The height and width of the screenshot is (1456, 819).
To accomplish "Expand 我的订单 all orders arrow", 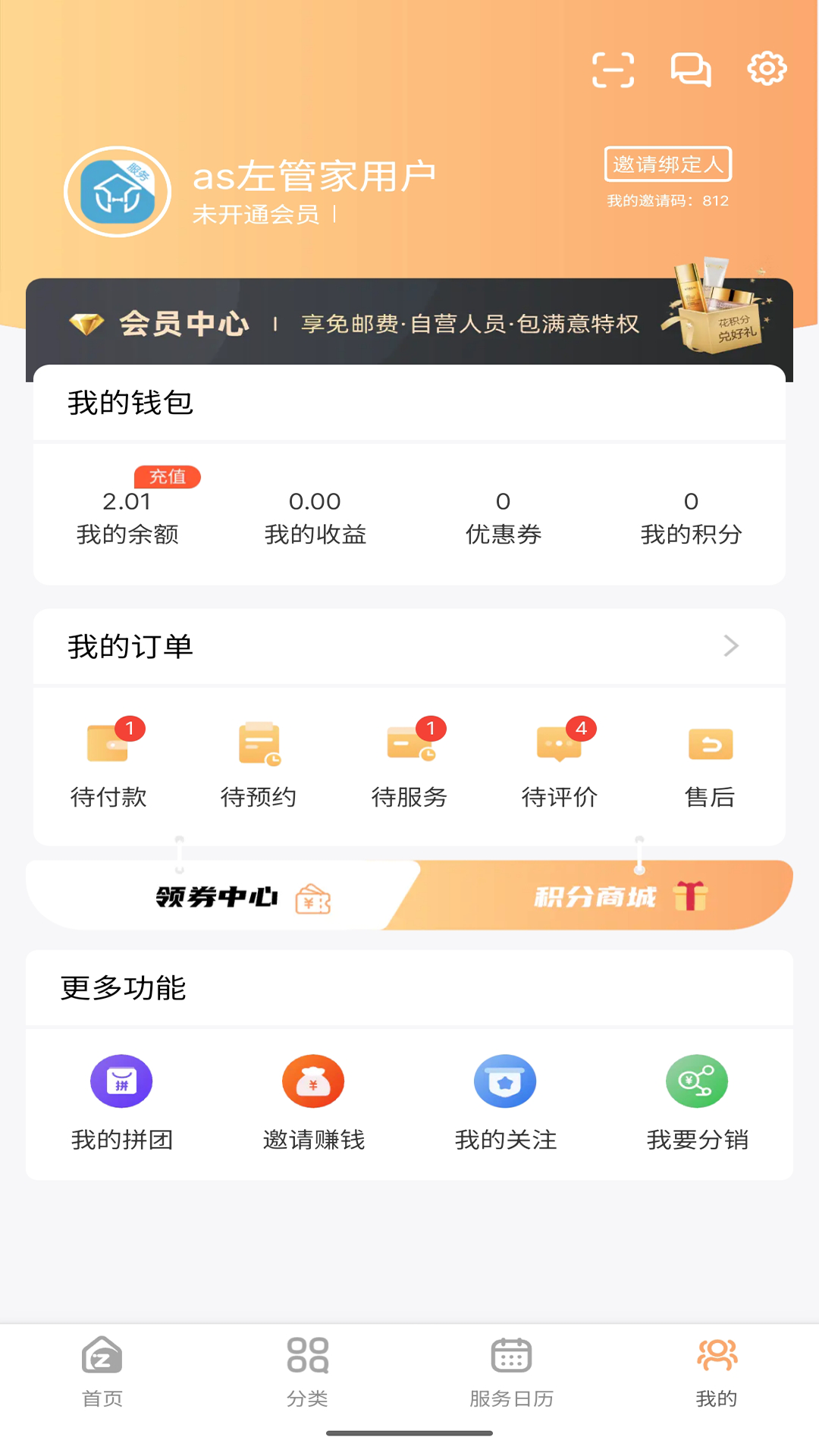I will (x=730, y=646).
